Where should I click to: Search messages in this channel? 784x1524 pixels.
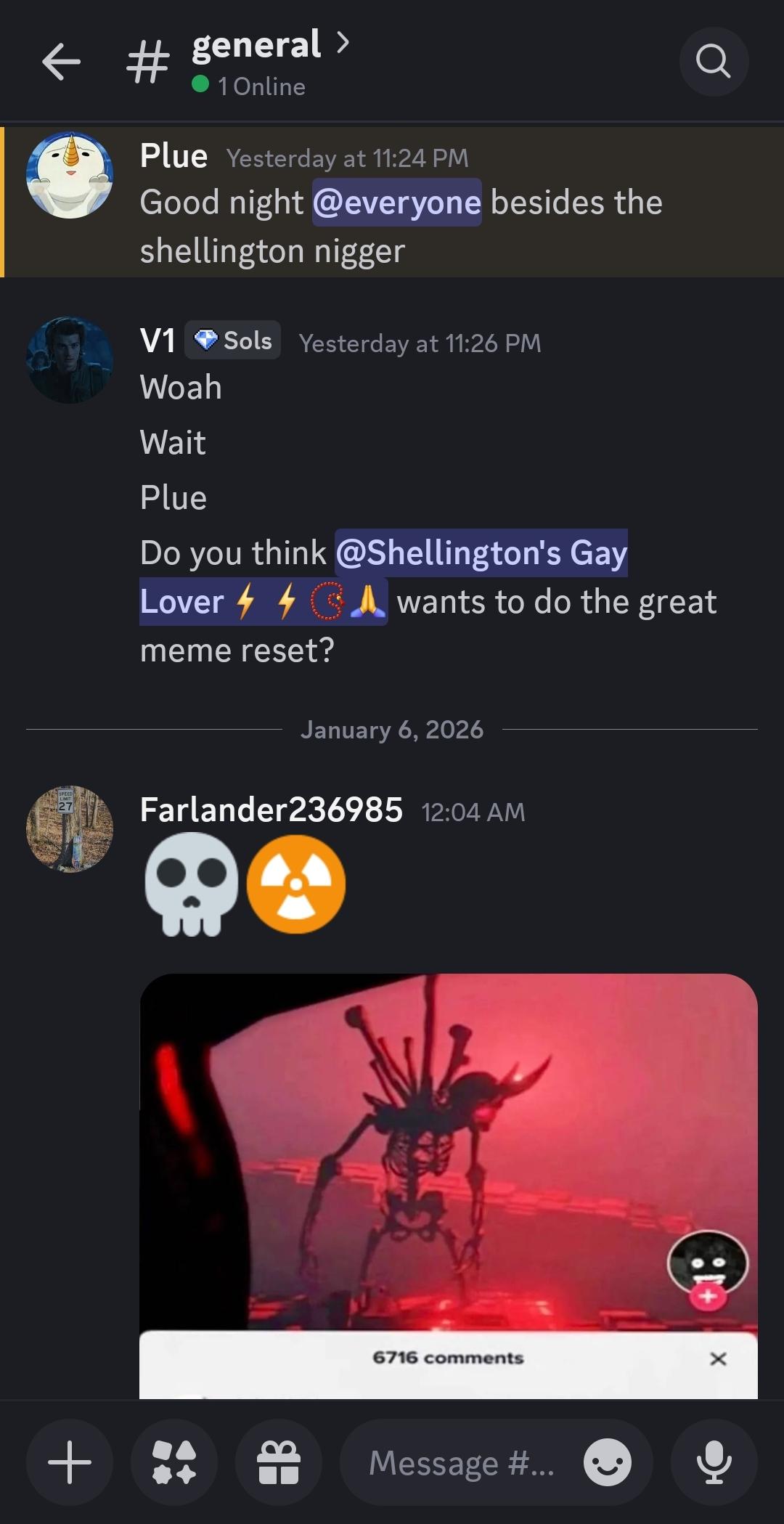point(713,62)
